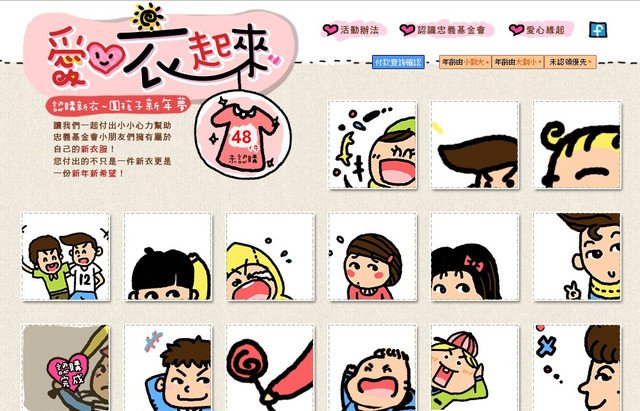Sort by 年齡由小到大
640x411 pixels.
pos(463,62)
